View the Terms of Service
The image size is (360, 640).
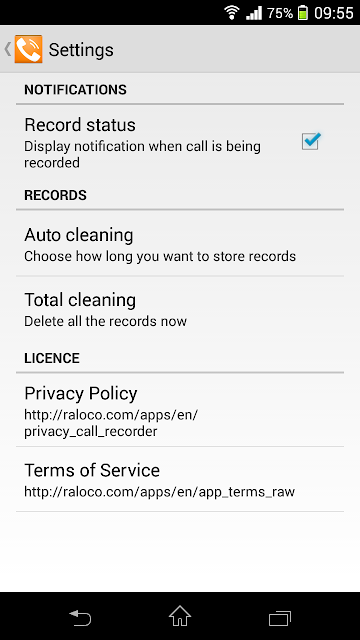click(180, 479)
